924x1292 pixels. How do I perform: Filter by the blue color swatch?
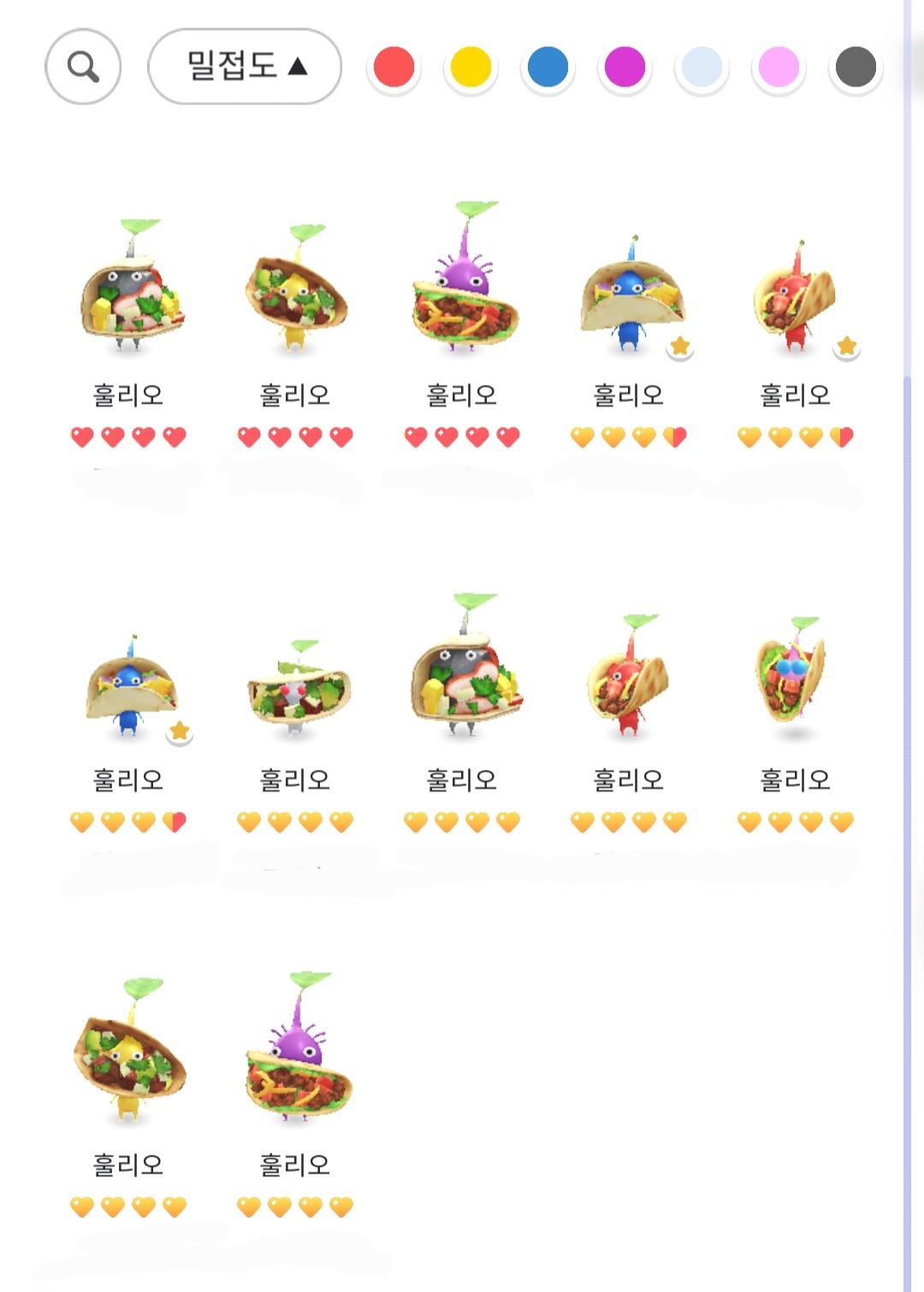click(x=548, y=67)
